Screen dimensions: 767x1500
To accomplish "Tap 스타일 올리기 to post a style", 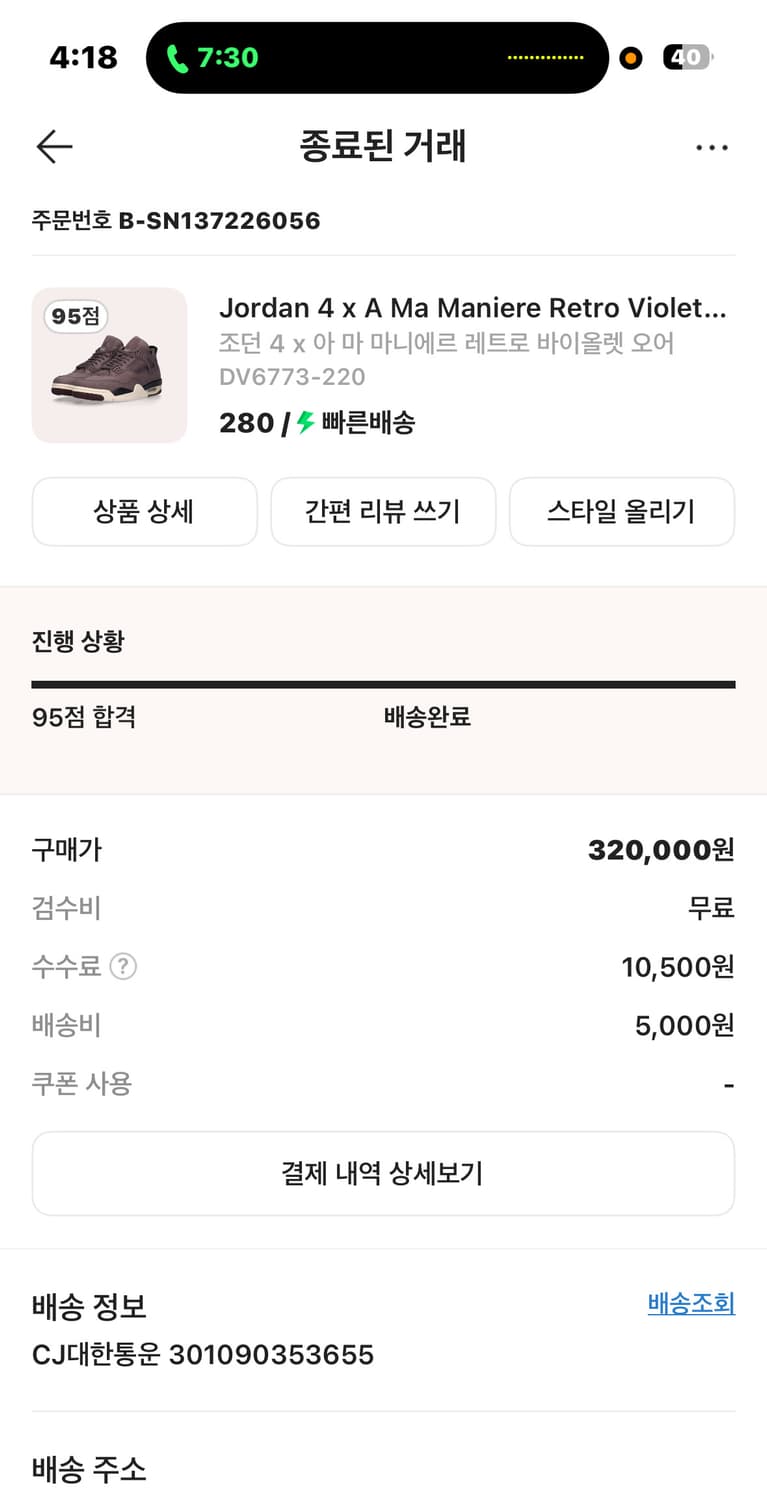I will coord(622,511).
